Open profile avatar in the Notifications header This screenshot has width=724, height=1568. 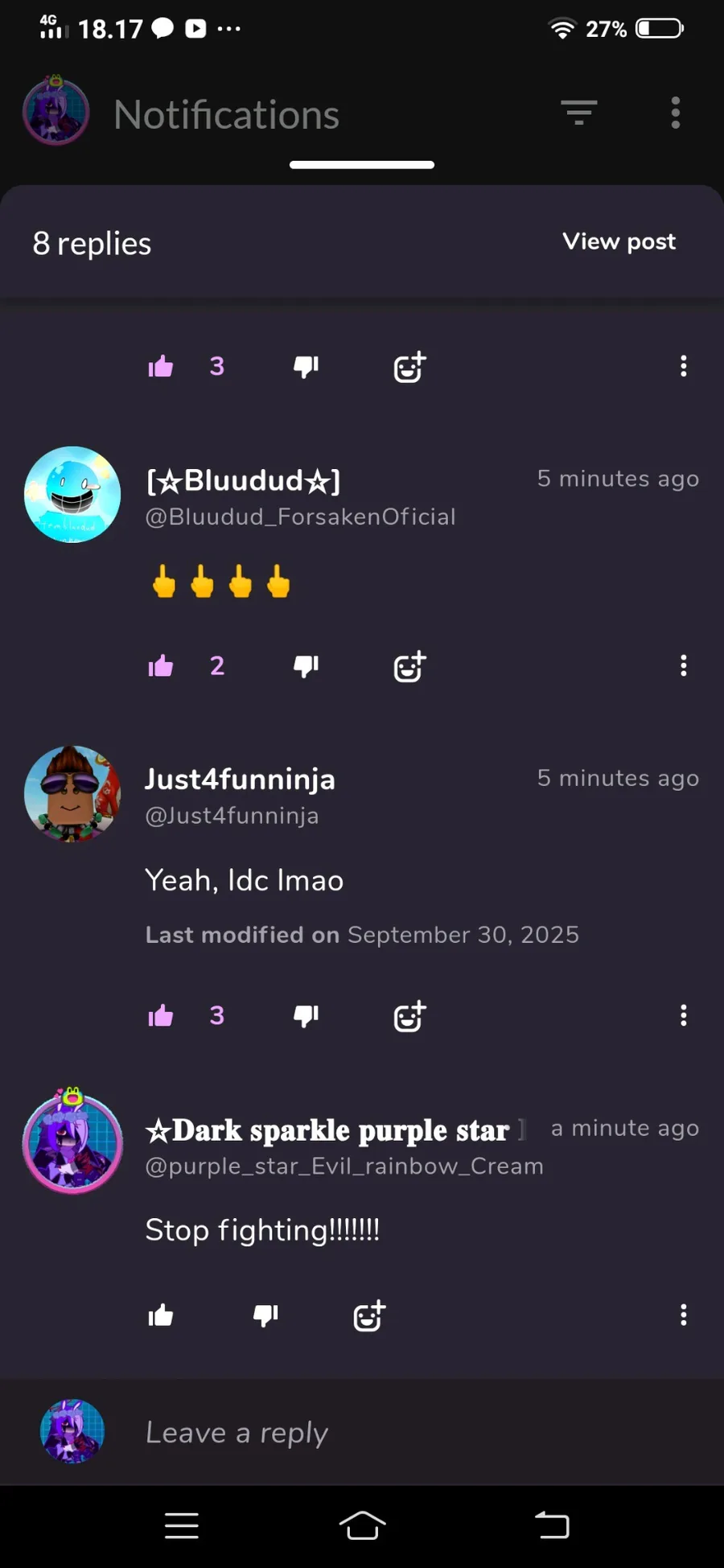56,111
